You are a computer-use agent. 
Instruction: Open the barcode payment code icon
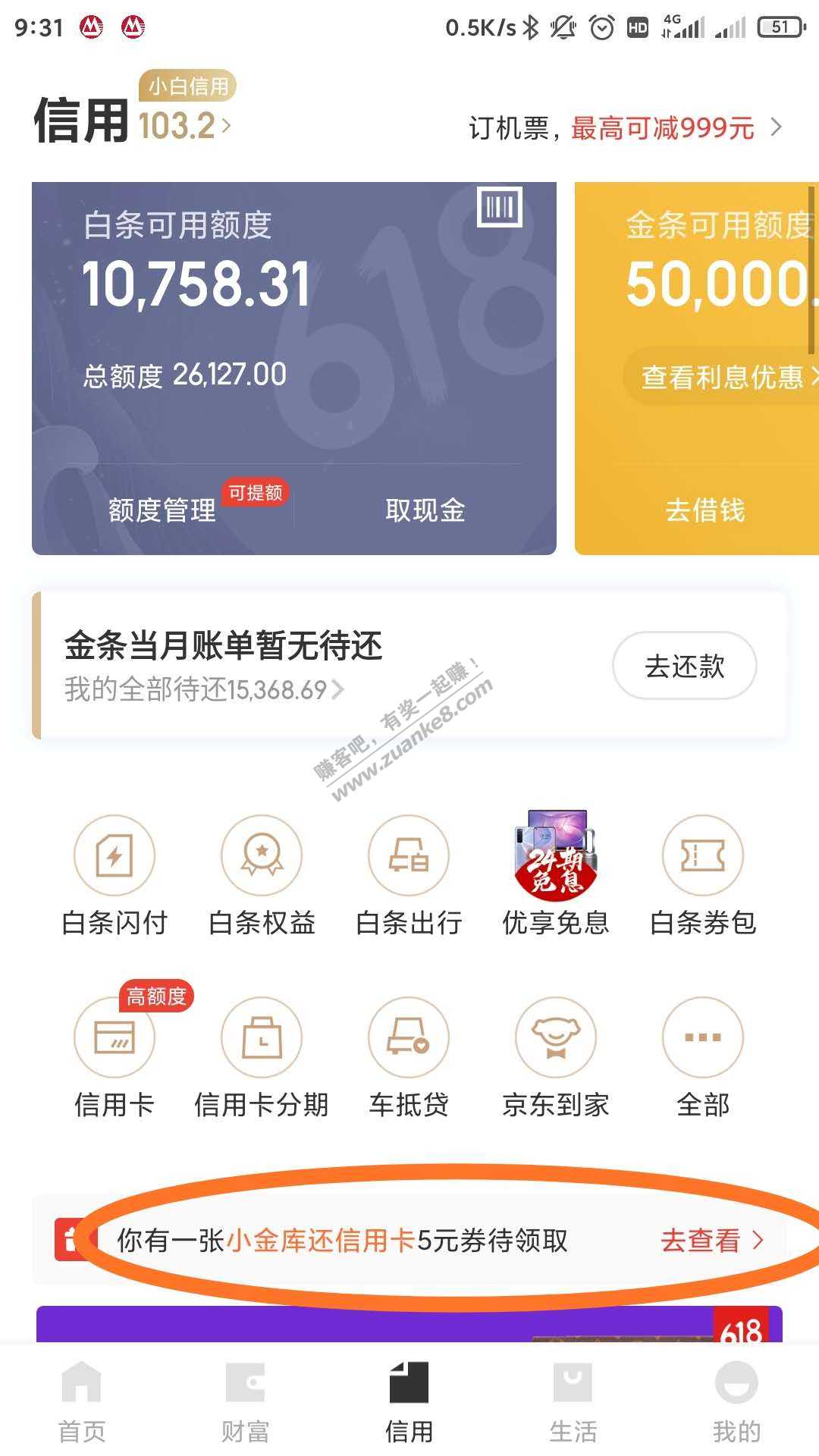(x=500, y=206)
